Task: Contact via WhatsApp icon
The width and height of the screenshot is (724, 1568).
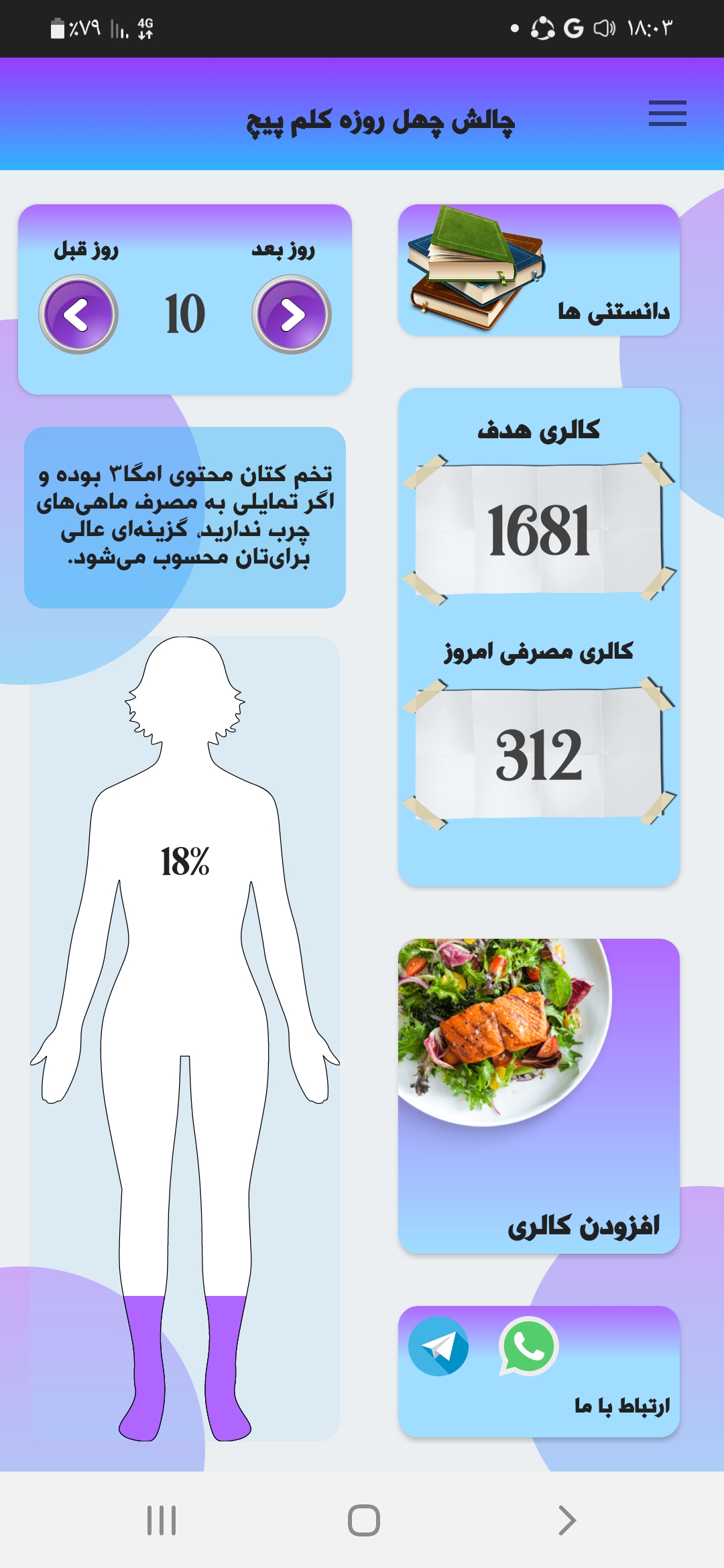Action: coord(528,1346)
